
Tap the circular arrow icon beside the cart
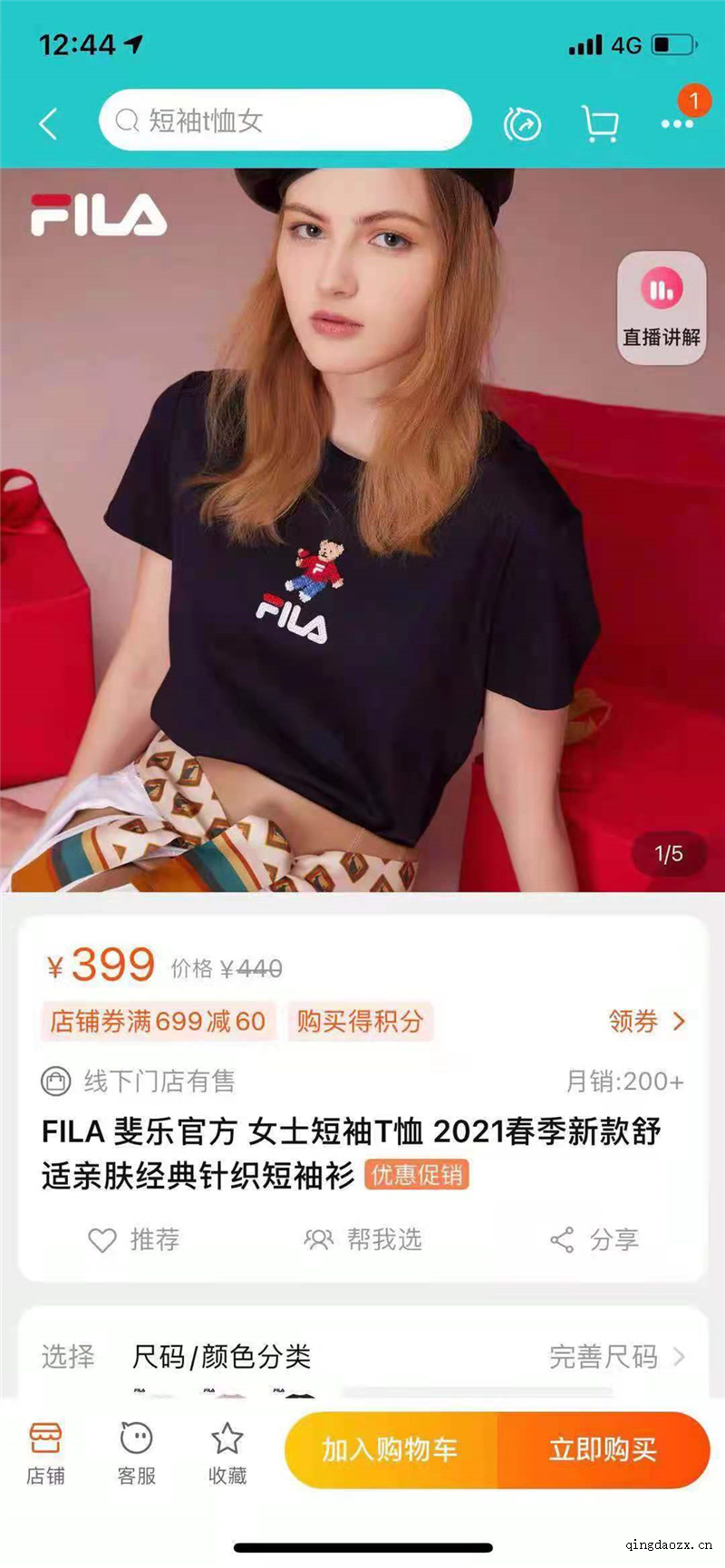[x=522, y=124]
